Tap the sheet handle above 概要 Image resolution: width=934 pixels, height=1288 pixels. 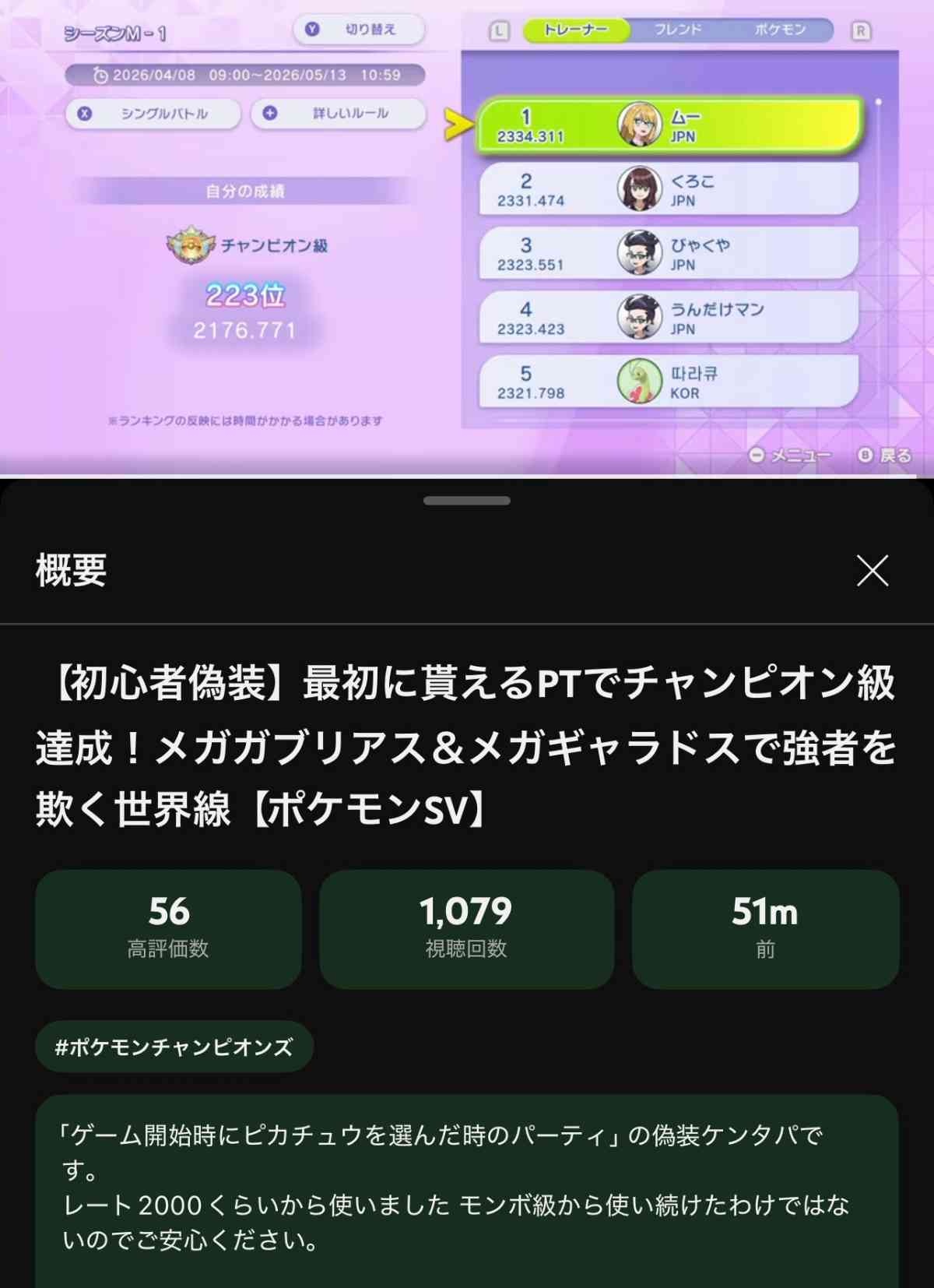click(x=467, y=501)
